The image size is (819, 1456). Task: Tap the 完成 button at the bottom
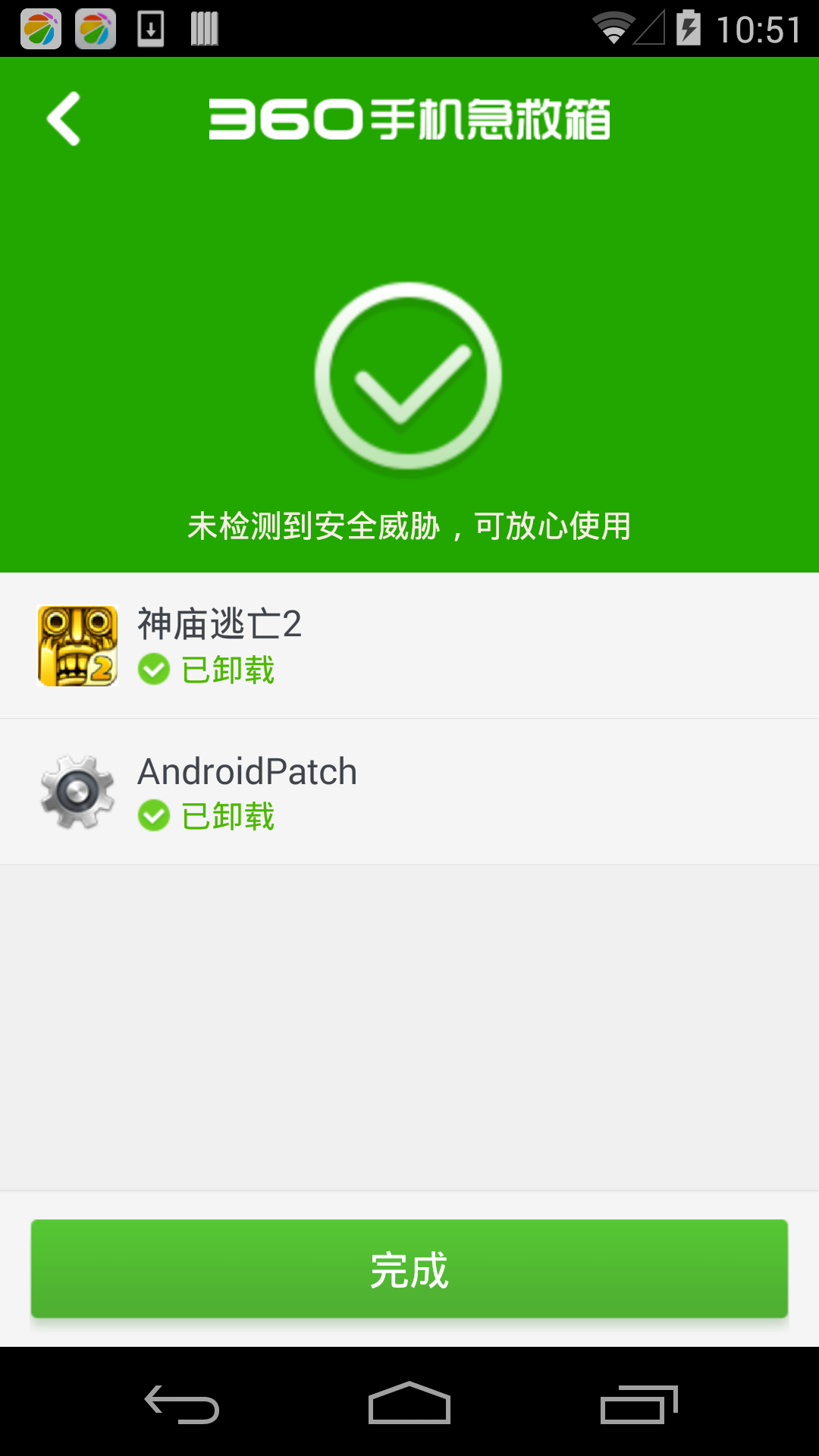click(x=409, y=1269)
